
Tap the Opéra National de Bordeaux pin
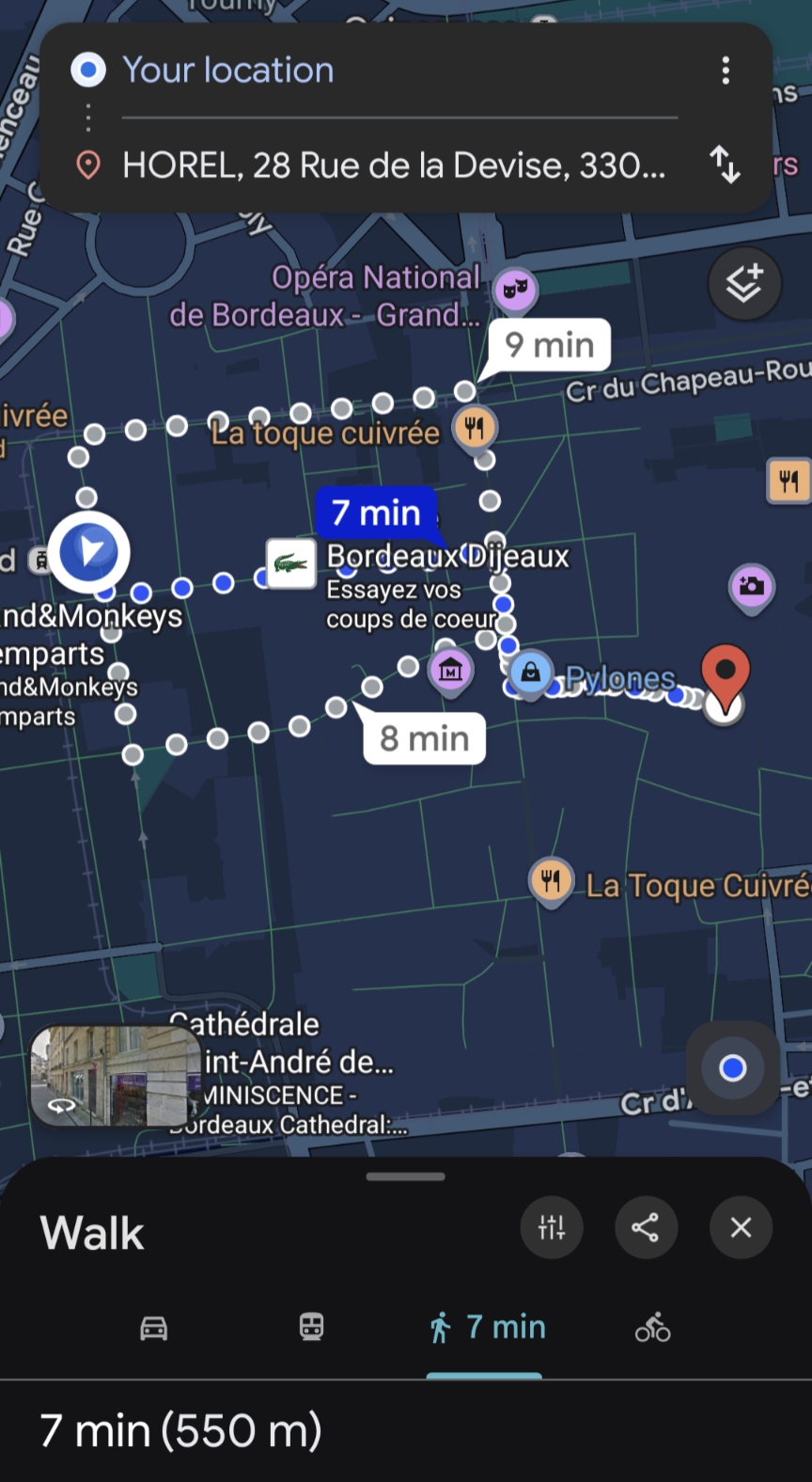pyautogui.click(x=515, y=290)
